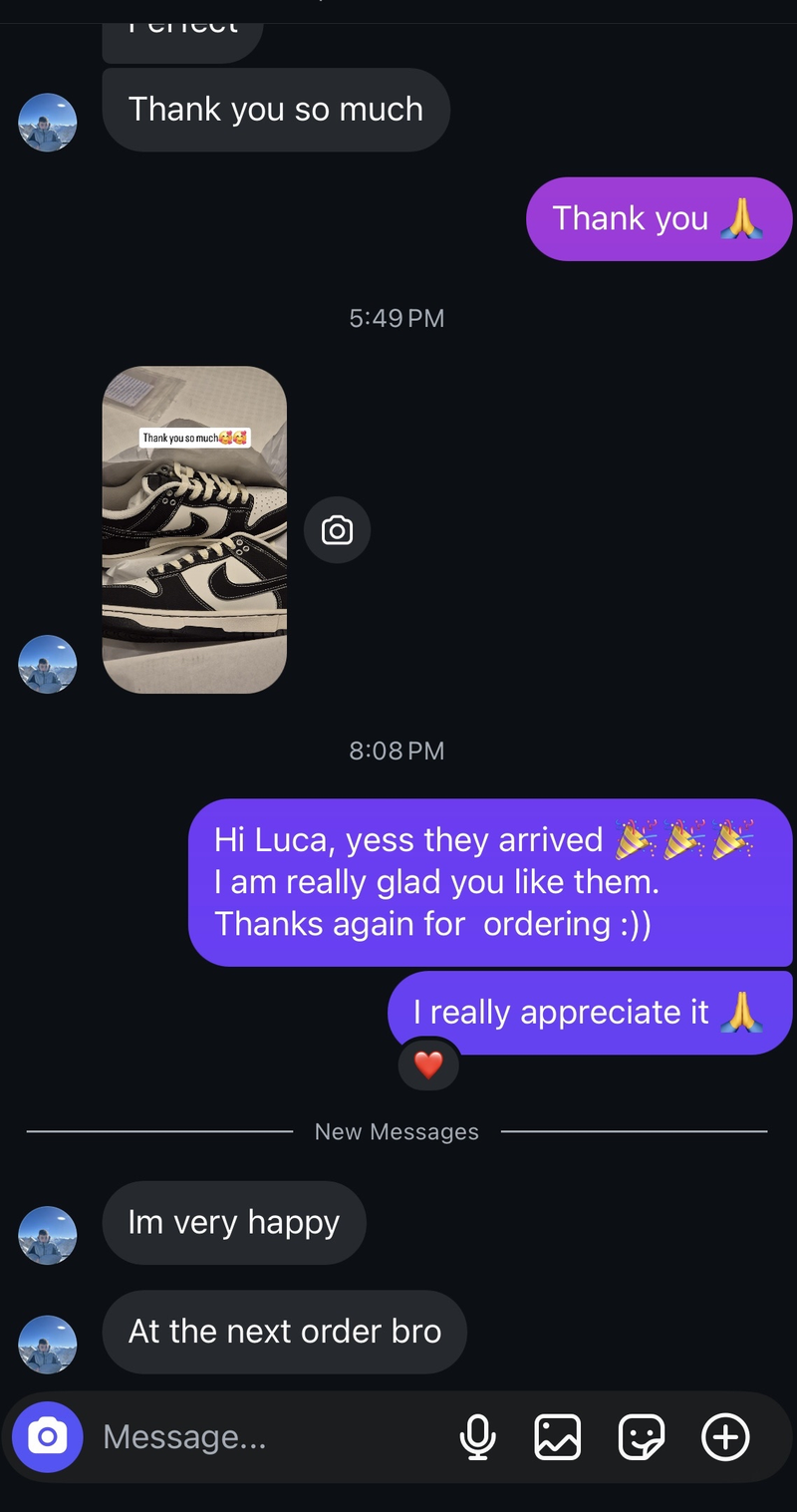Open the camera from the message bar
Viewport: 797px width, 1512px height.
[x=47, y=1436]
